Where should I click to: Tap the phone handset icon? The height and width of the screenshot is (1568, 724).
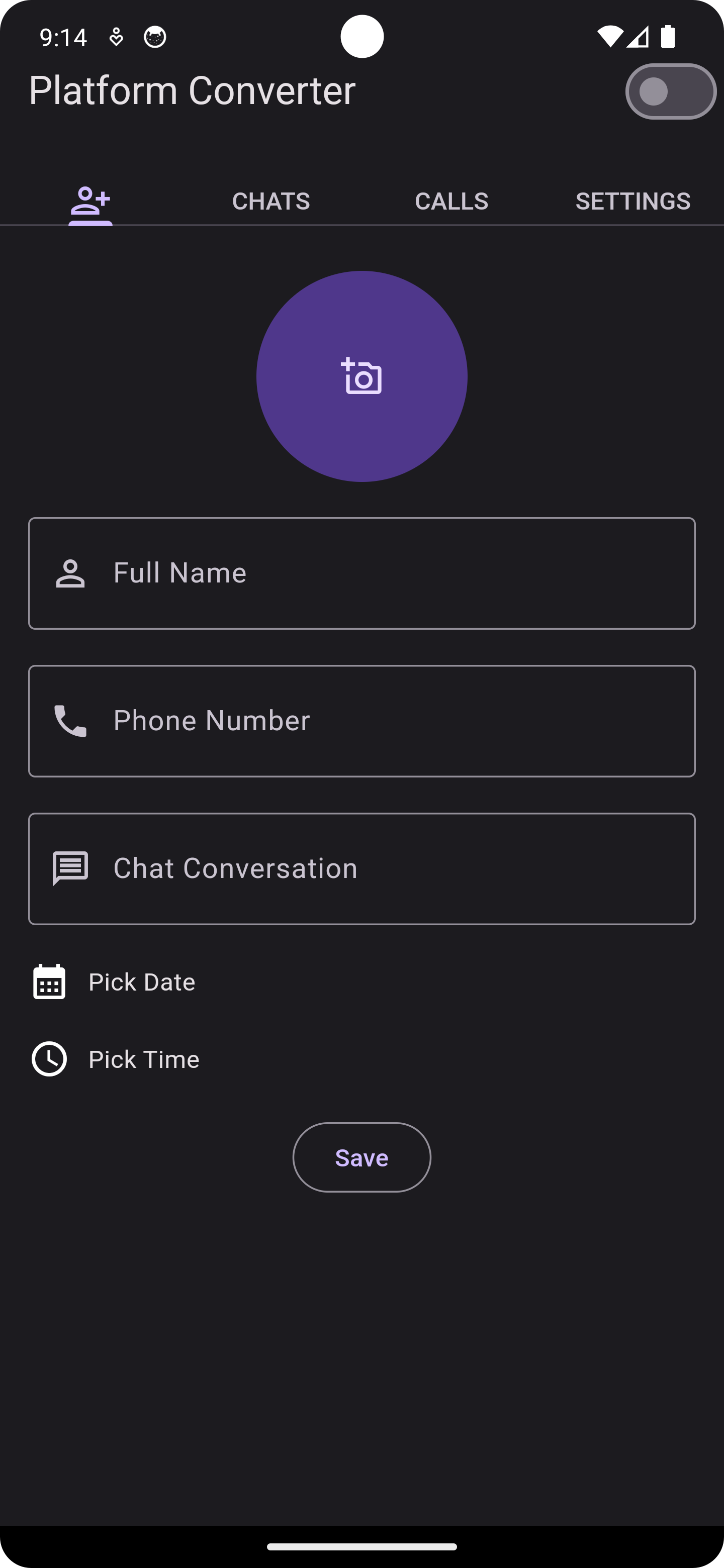click(69, 721)
